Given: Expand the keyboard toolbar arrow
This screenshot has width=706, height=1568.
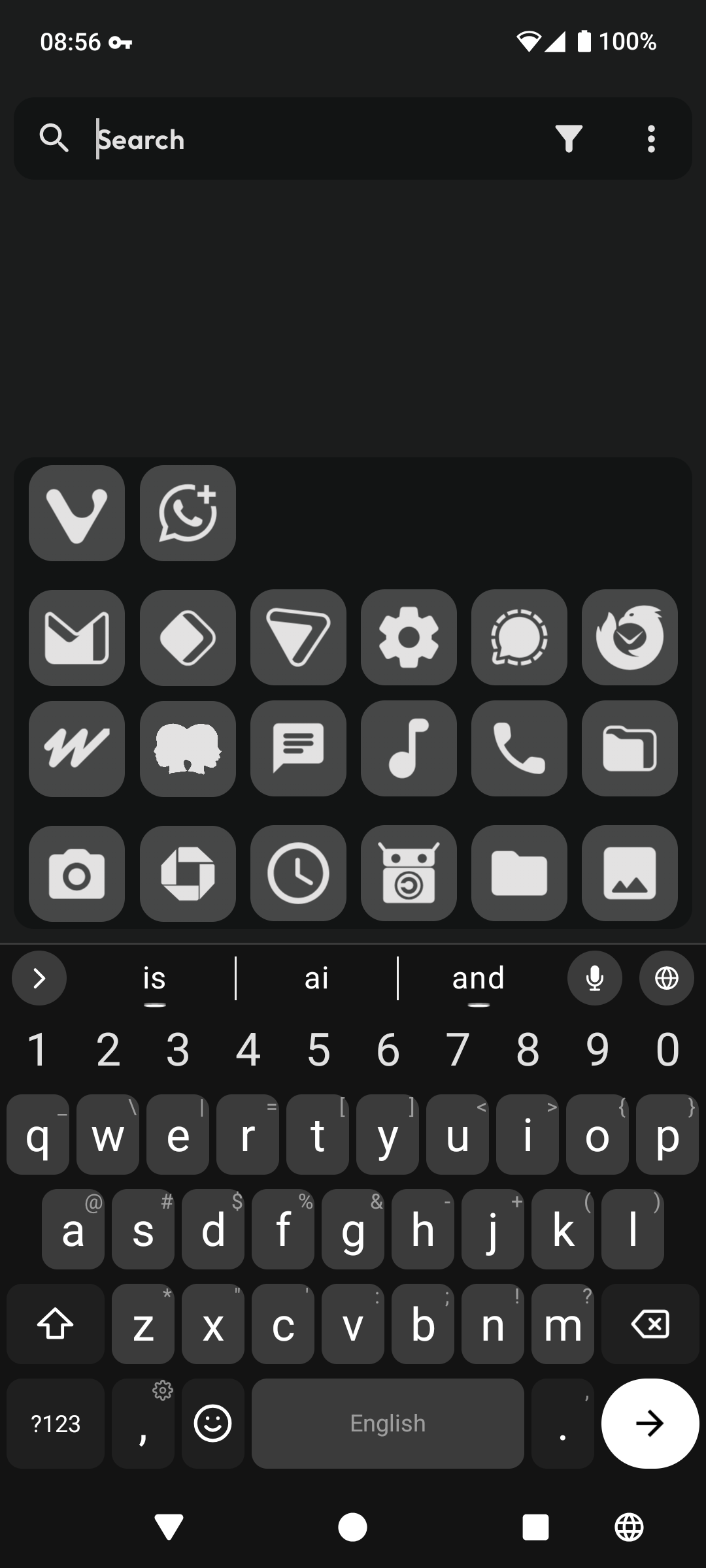Looking at the screenshot, I should click(x=39, y=978).
